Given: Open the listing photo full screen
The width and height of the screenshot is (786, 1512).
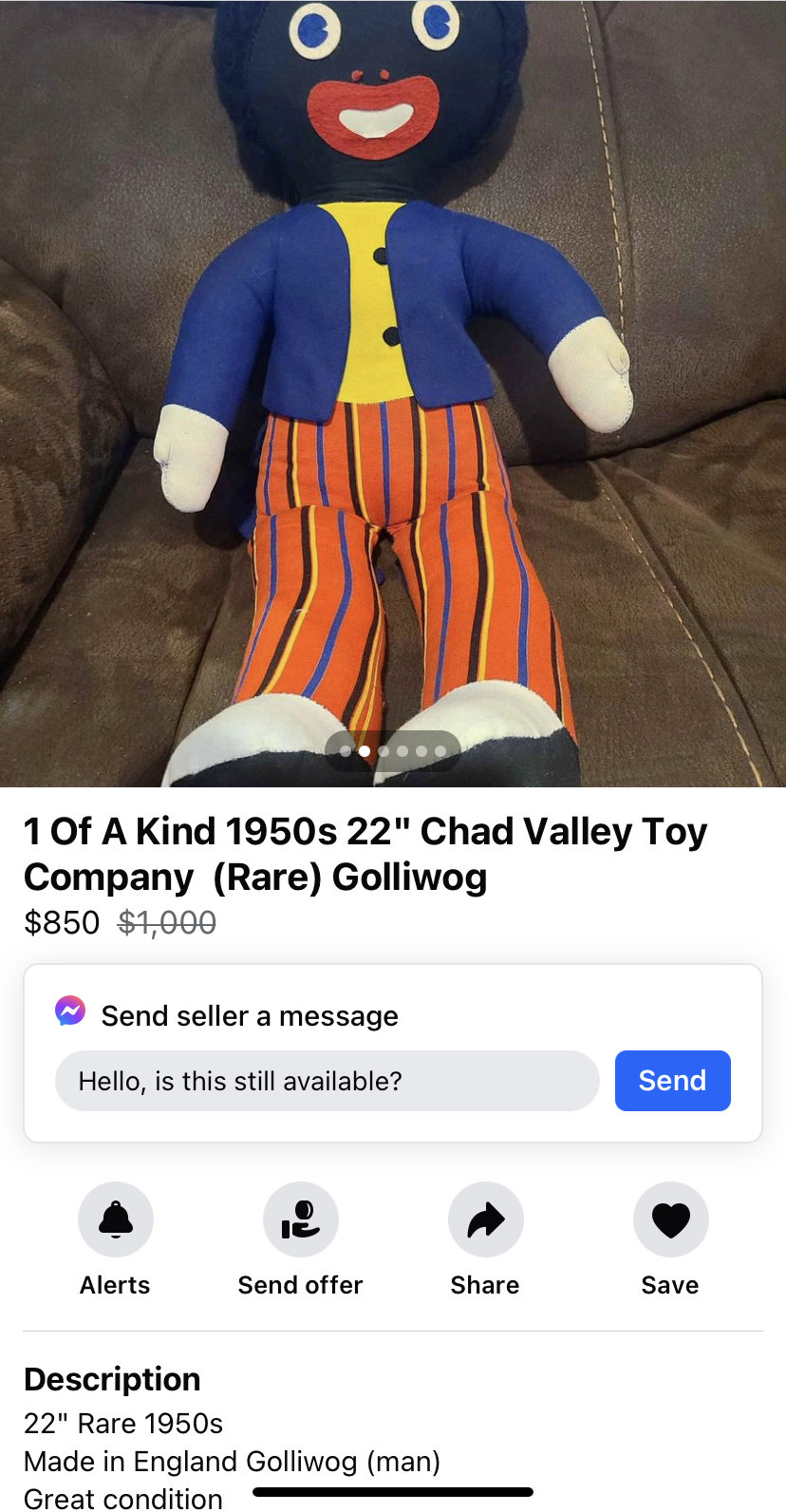Looking at the screenshot, I should tap(393, 380).
